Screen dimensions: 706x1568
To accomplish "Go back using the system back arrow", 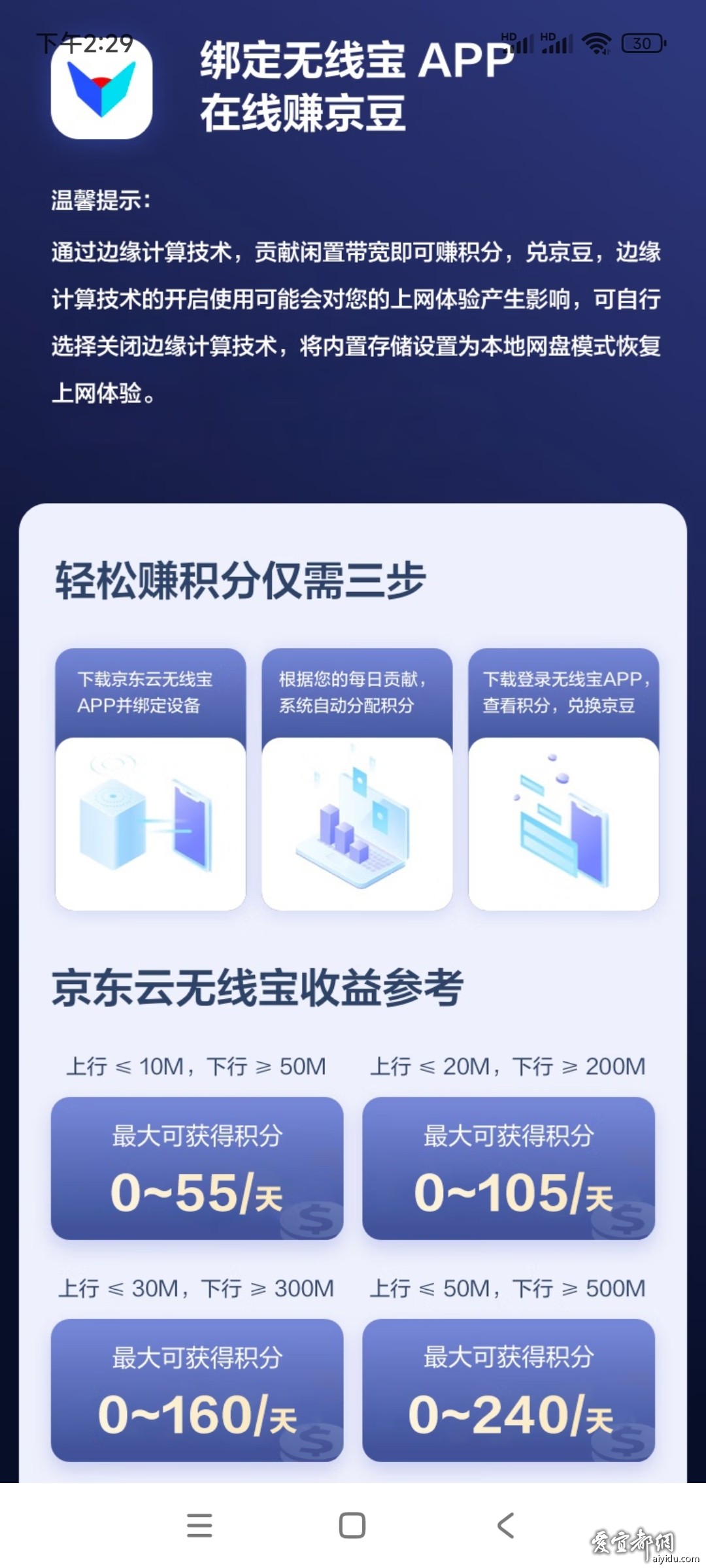I will click(506, 1526).
